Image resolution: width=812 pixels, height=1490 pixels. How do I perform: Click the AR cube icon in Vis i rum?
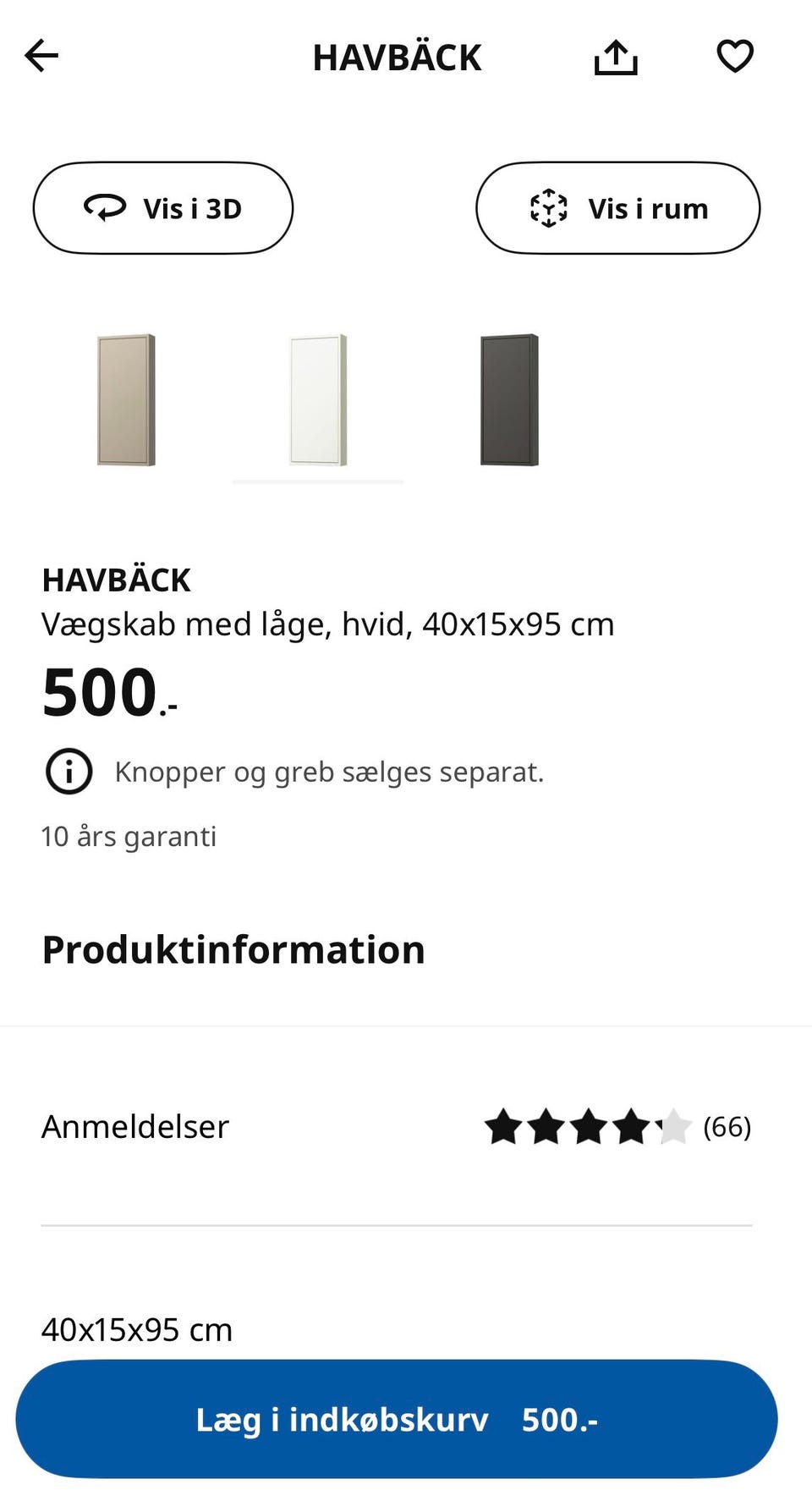[549, 207]
